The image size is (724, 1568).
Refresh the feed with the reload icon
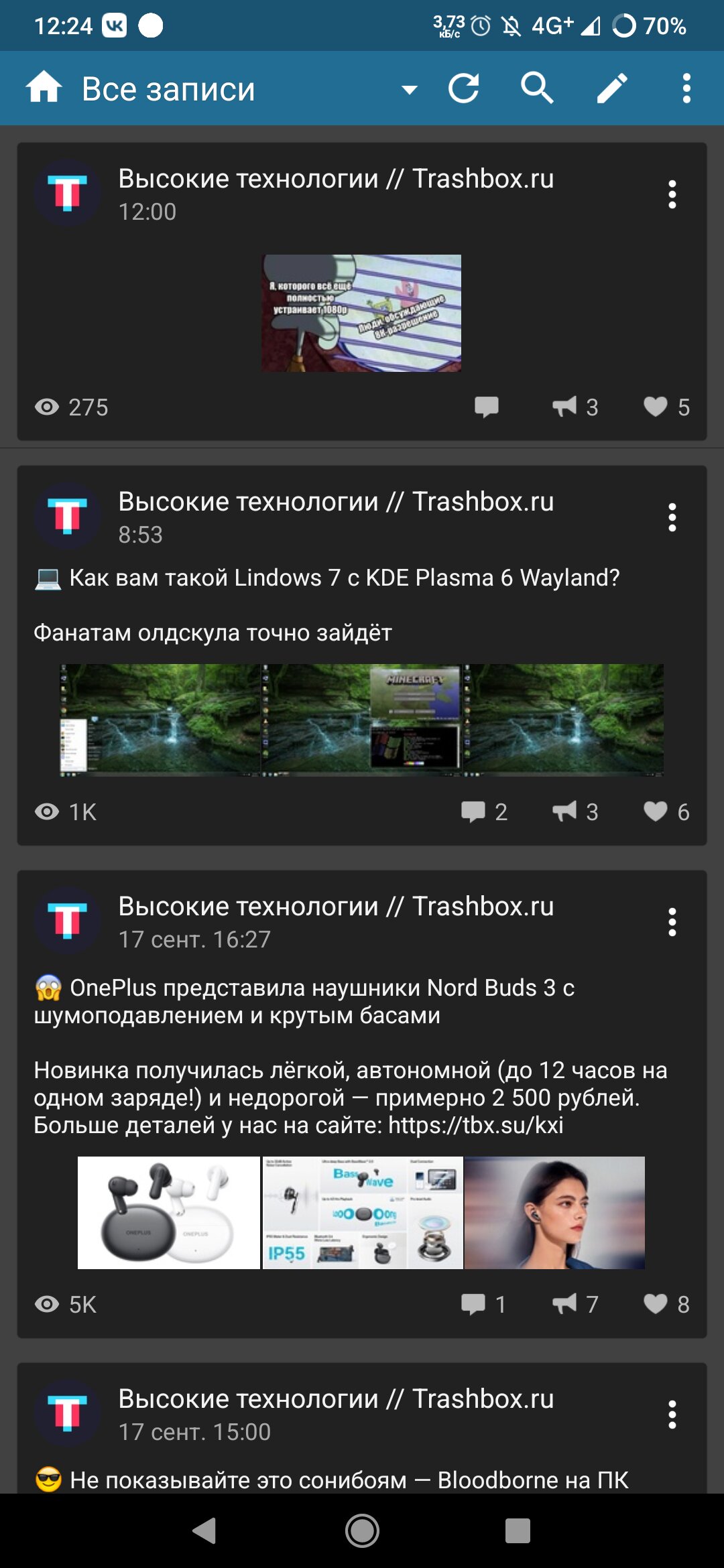[x=464, y=88]
